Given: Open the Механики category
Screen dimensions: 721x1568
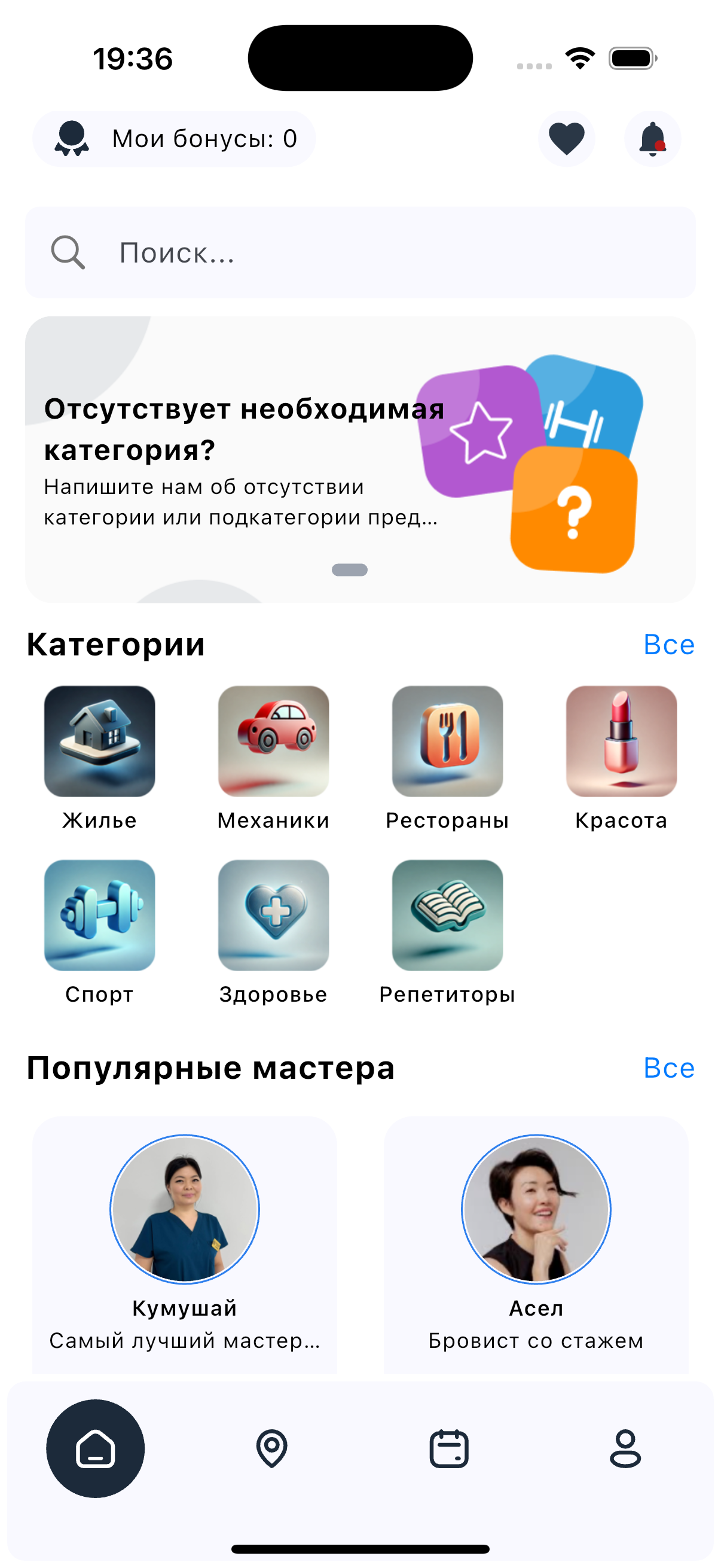Looking at the screenshot, I should point(274,758).
